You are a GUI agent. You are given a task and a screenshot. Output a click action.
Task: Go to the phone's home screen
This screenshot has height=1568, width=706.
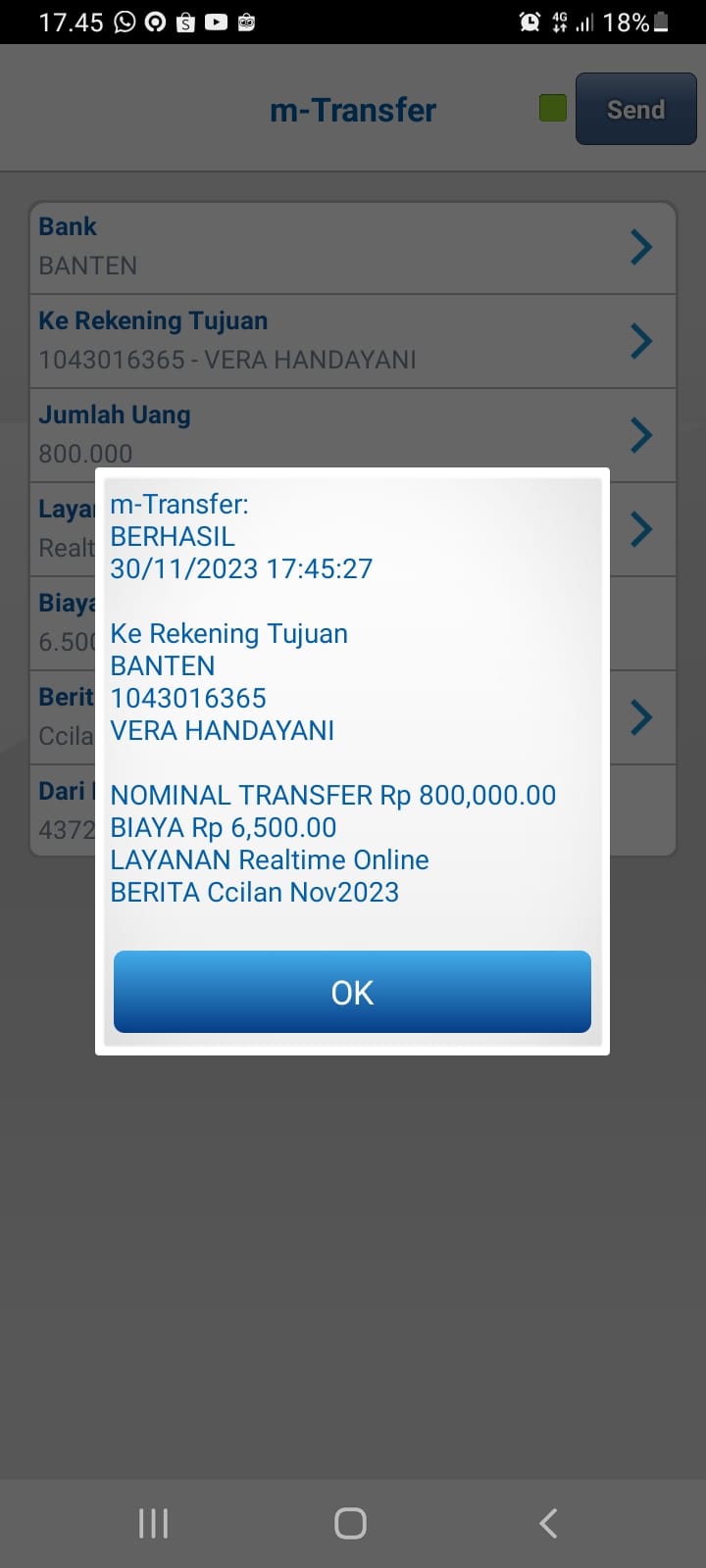pos(350,1523)
